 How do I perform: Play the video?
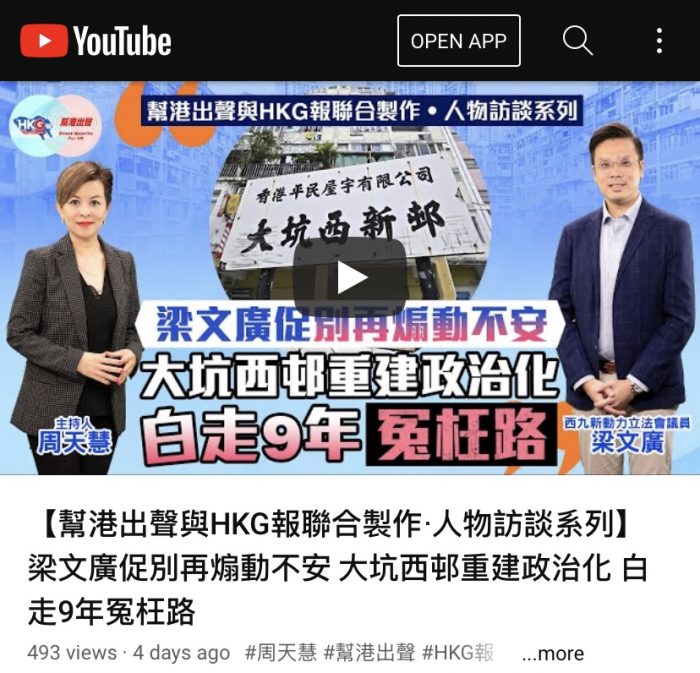point(350,277)
